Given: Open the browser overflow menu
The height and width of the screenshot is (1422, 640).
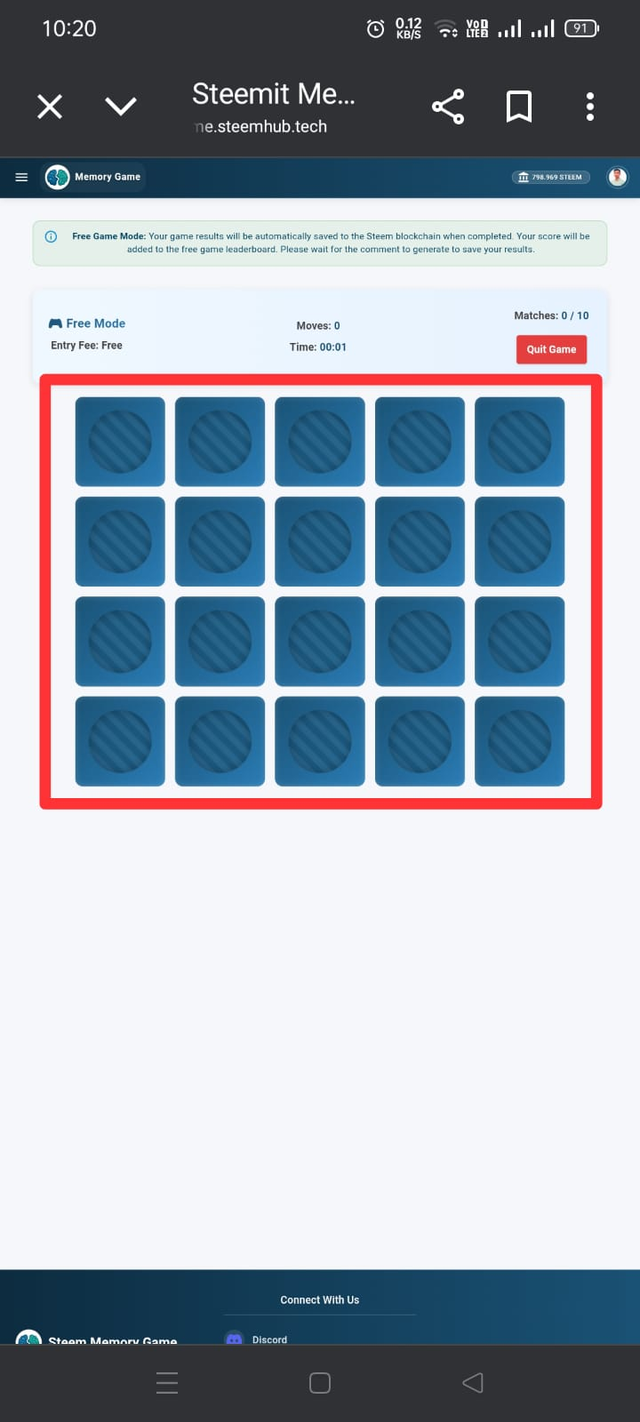Looking at the screenshot, I should point(590,106).
